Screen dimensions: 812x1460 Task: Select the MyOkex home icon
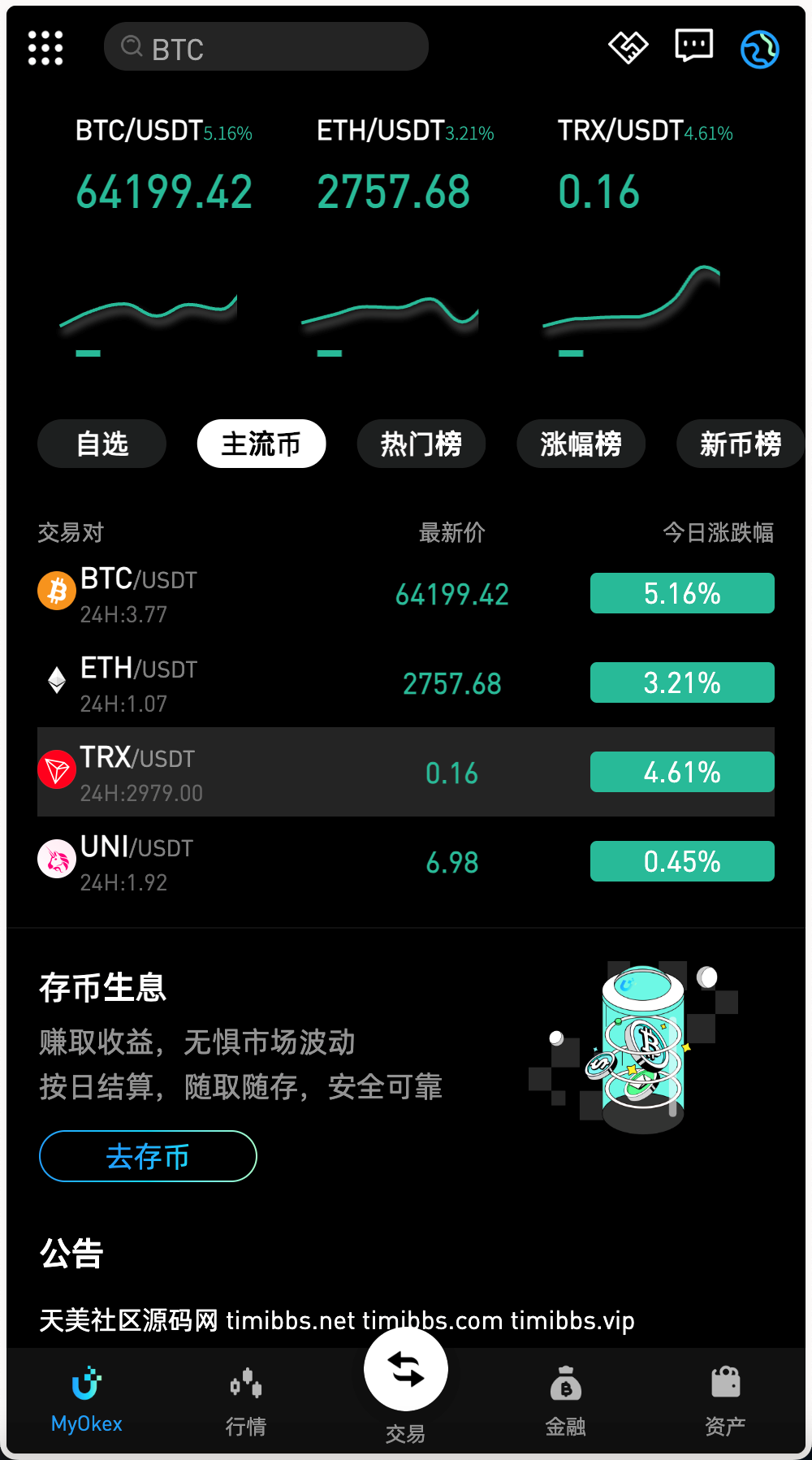[x=86, y=1380]
